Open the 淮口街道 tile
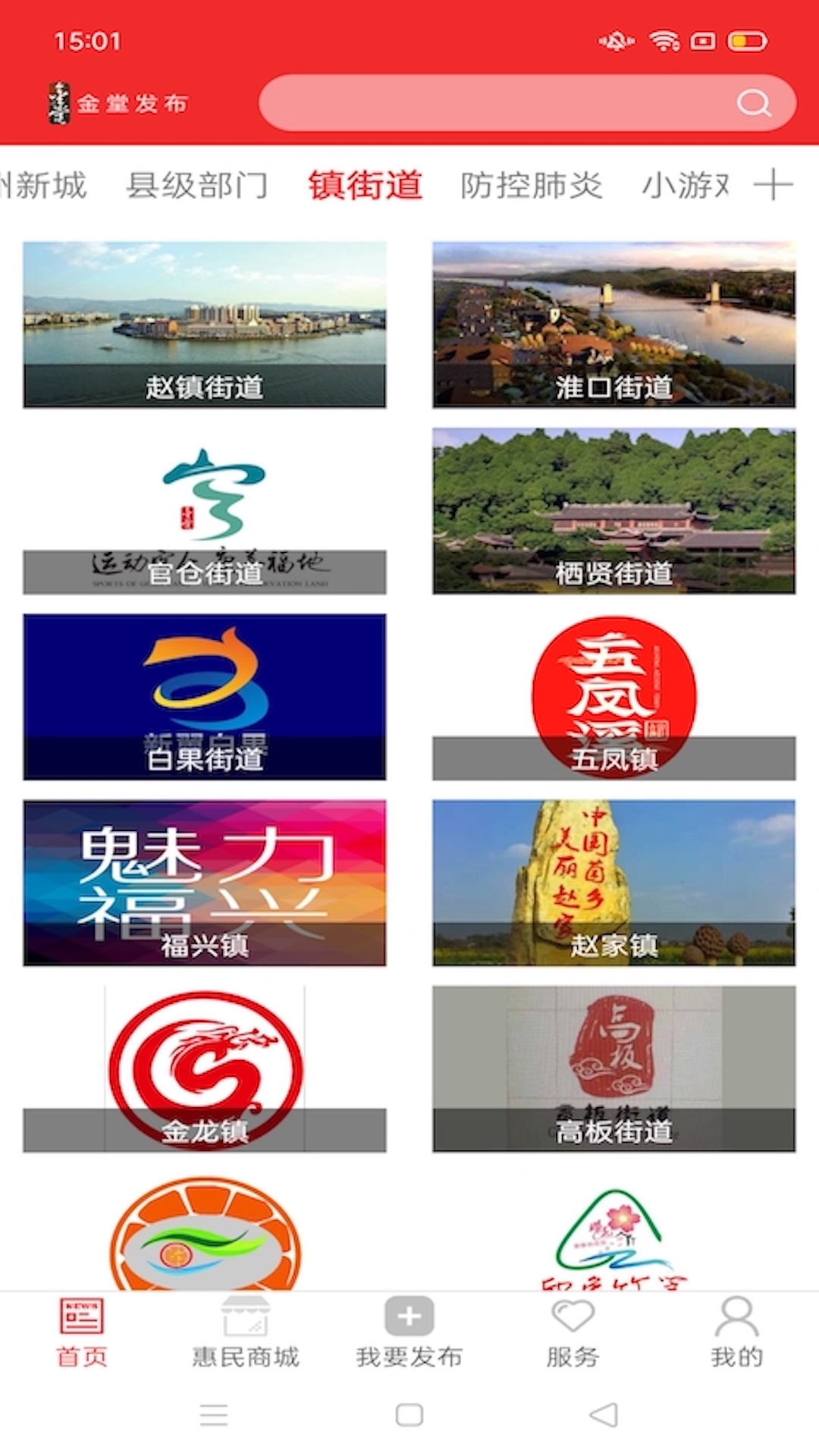The width and height of the screenshot is (819, 1456). (x=613, y=325)
